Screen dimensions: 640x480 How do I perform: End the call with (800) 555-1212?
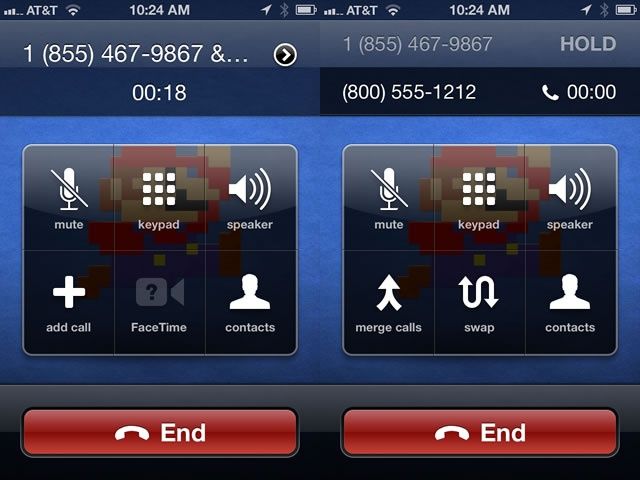coord(479,432)
